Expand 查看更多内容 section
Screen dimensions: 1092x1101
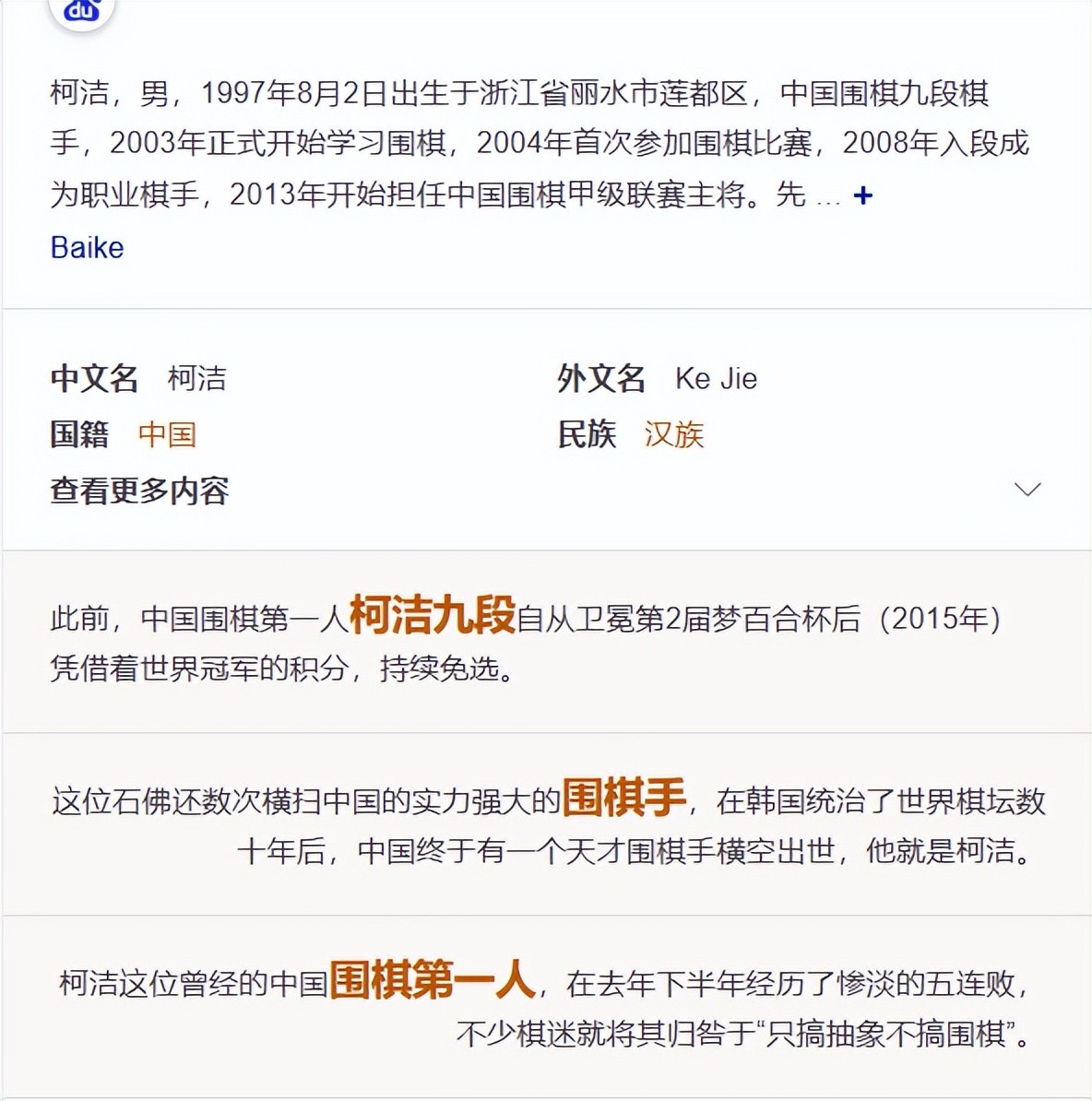[1027, 490]
